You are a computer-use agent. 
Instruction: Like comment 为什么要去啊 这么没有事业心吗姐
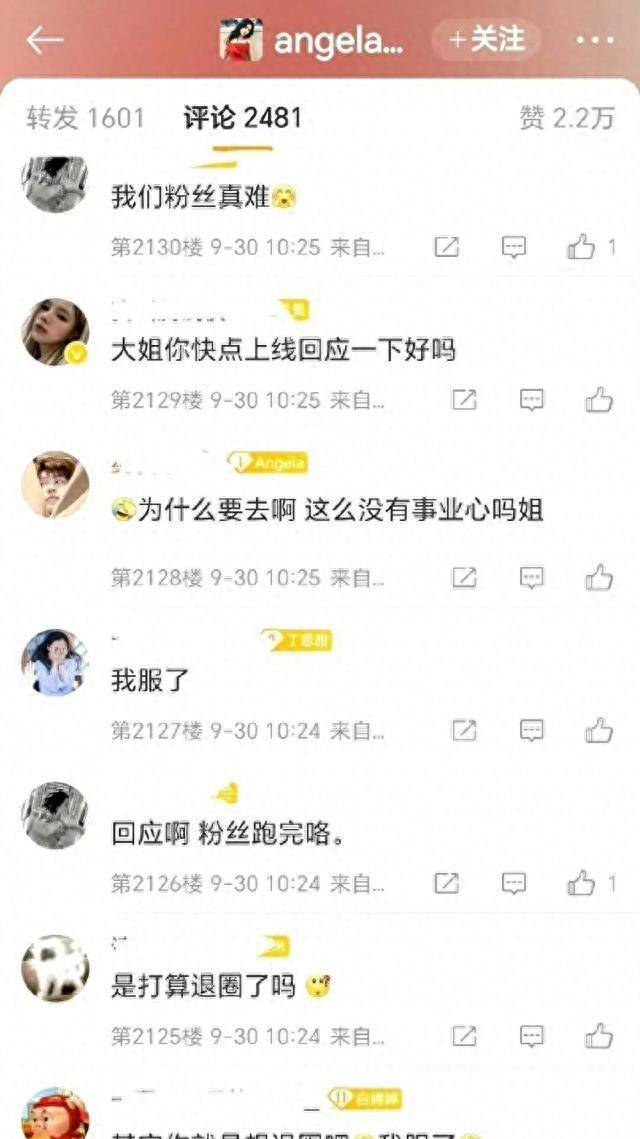tap(599, 577)
